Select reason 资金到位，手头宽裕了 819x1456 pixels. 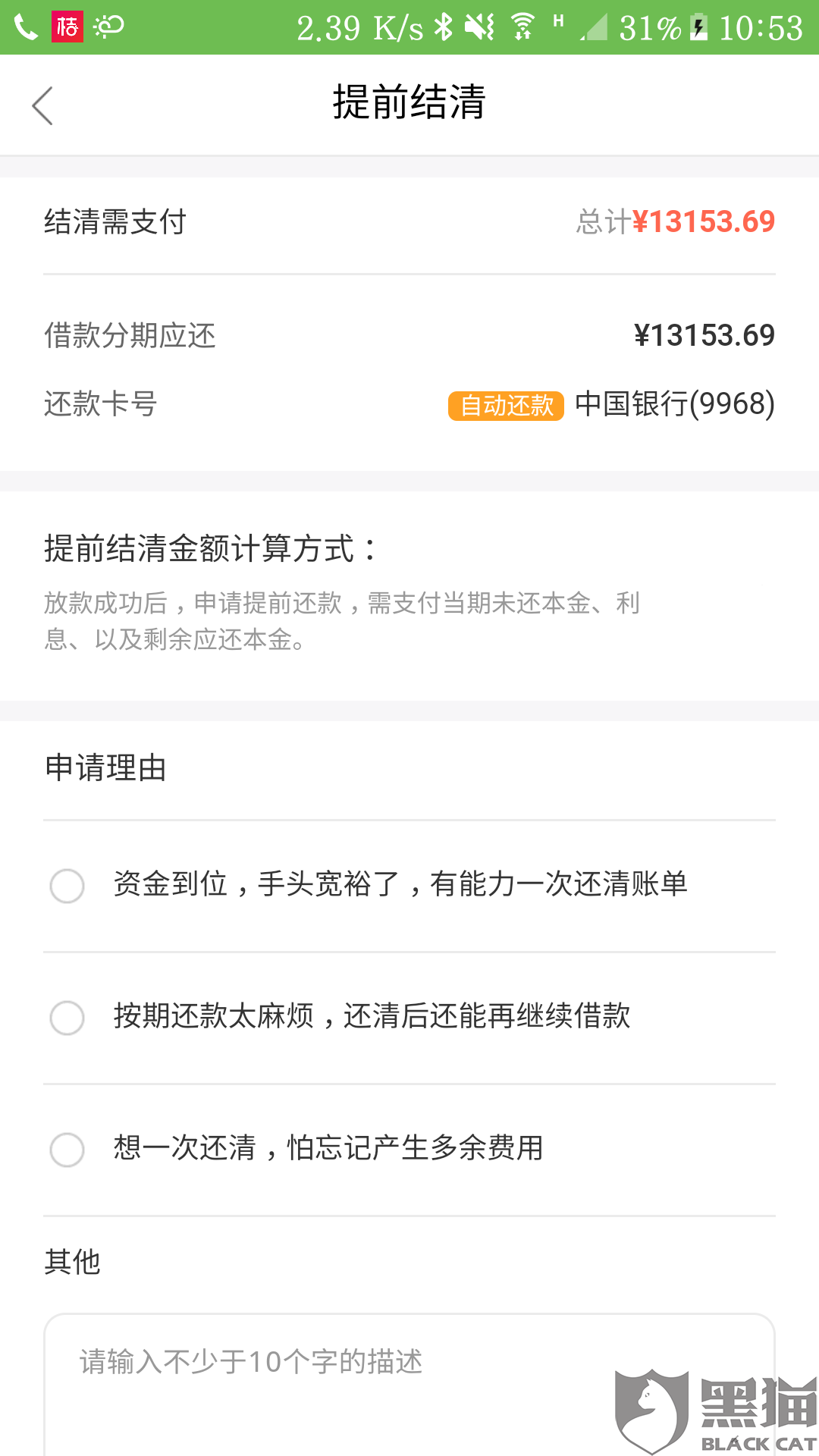(409, 886)
